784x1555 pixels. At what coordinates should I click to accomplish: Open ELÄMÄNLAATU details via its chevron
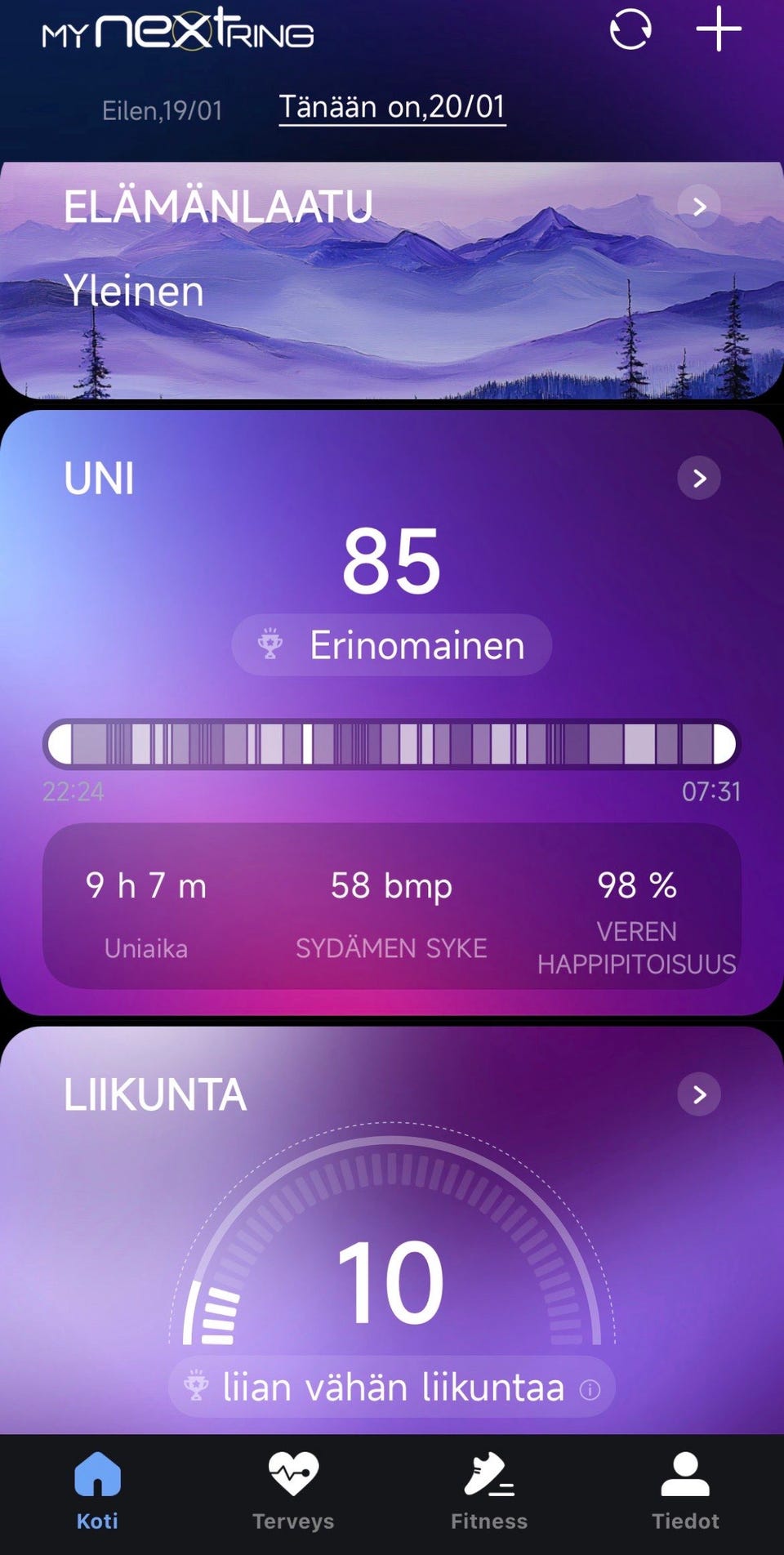click(699, 206)
